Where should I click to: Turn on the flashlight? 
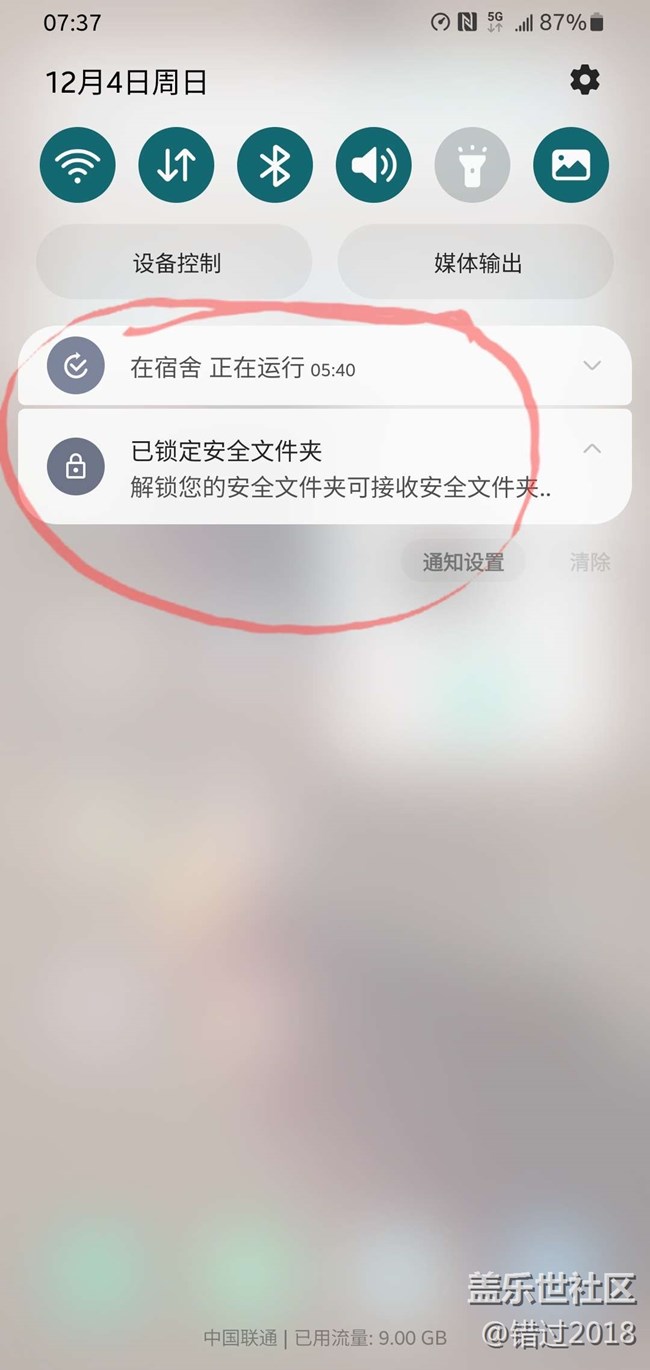[x=472, y=165]
